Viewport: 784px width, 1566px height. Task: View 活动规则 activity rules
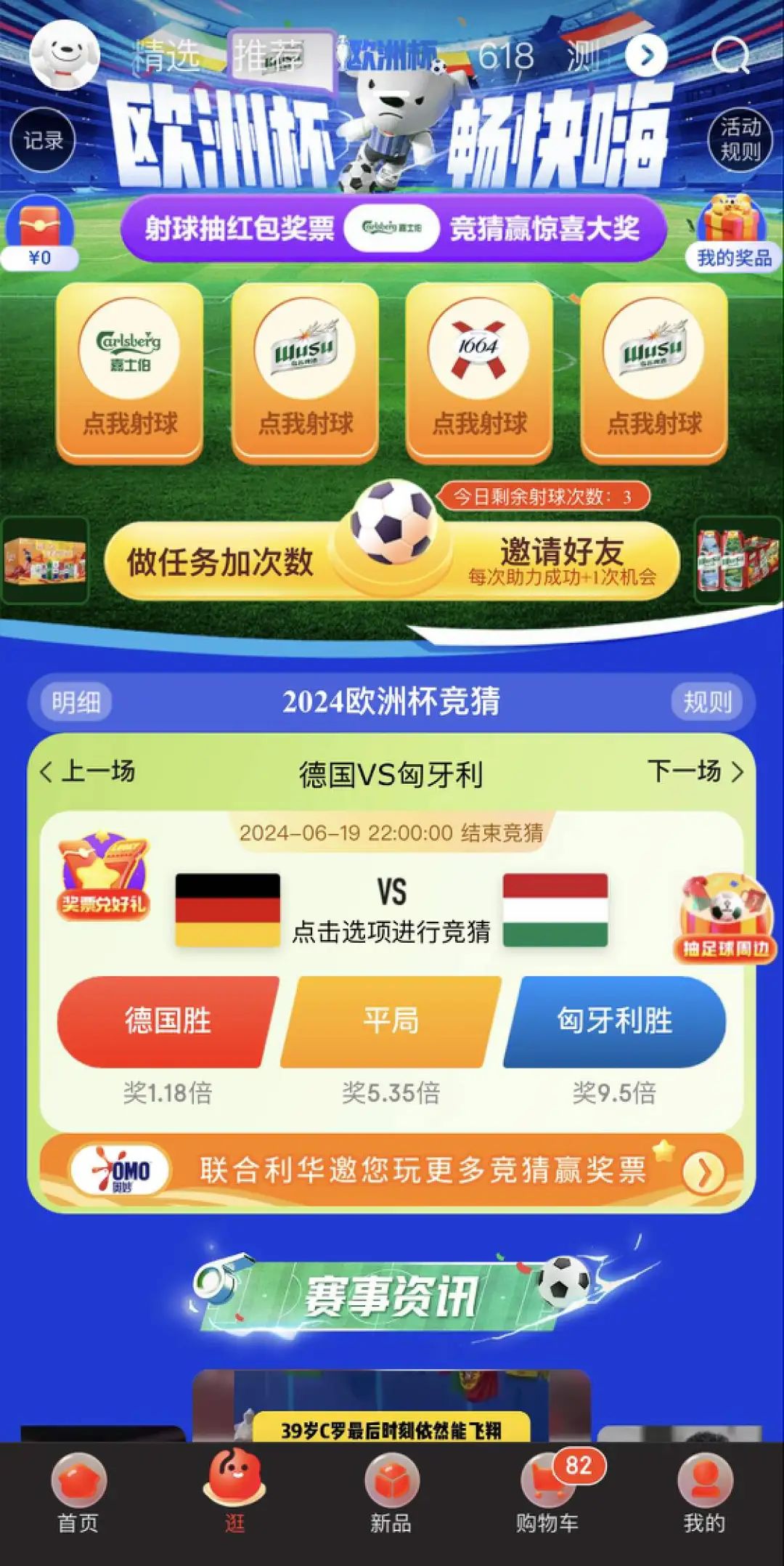point(740,139)
